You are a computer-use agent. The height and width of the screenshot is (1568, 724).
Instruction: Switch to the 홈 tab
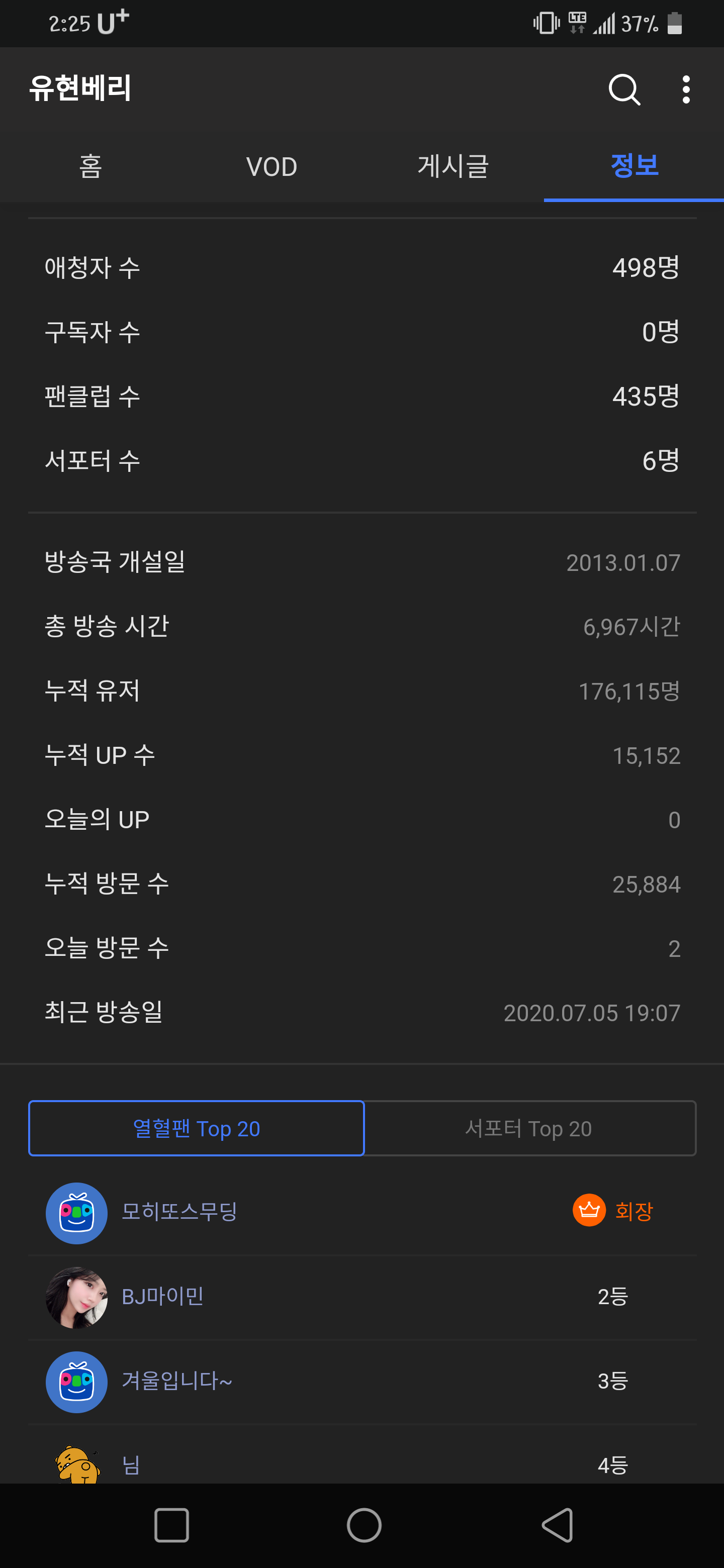tap(90, 166)
